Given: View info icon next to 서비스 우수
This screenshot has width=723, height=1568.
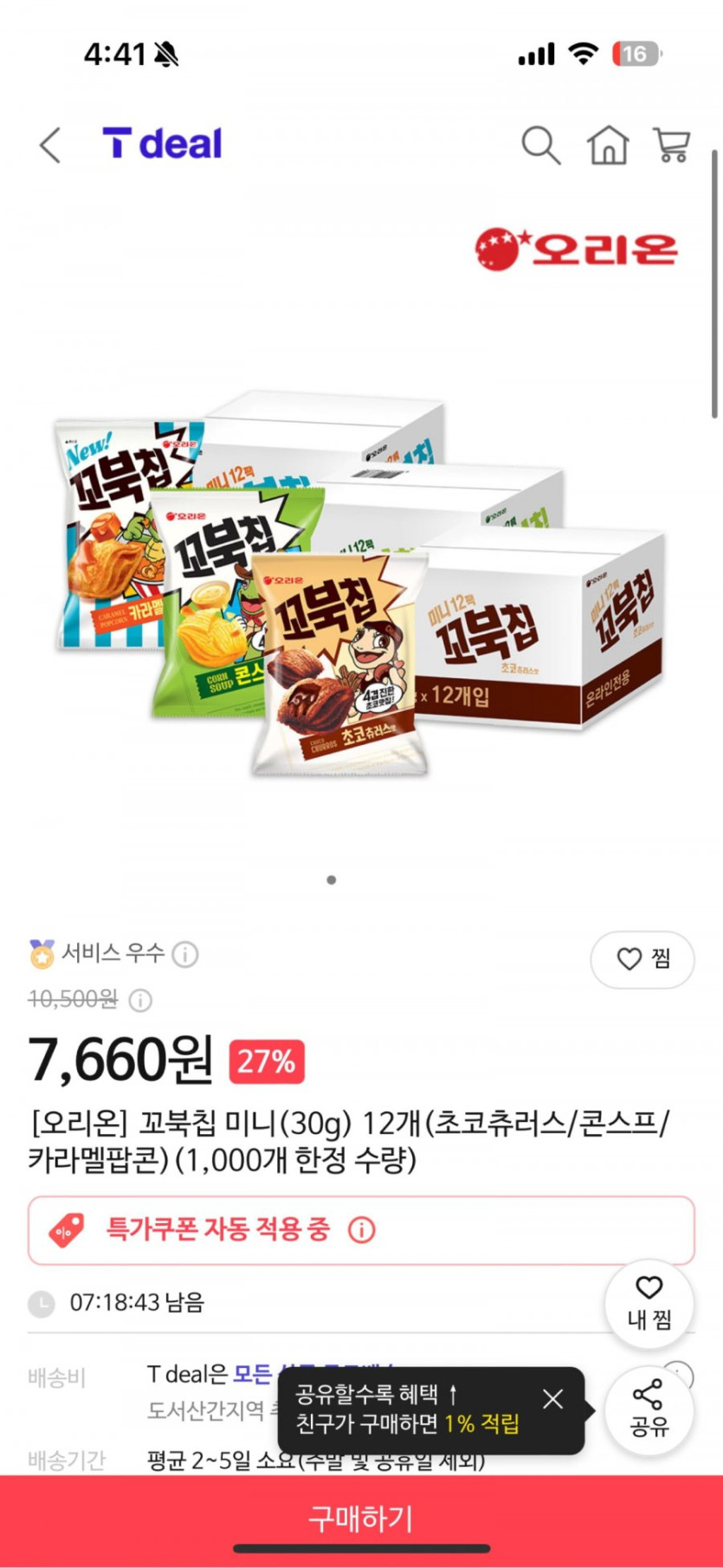Looking at the screenshot, I should pyautogui.click(x=184, y=955).
